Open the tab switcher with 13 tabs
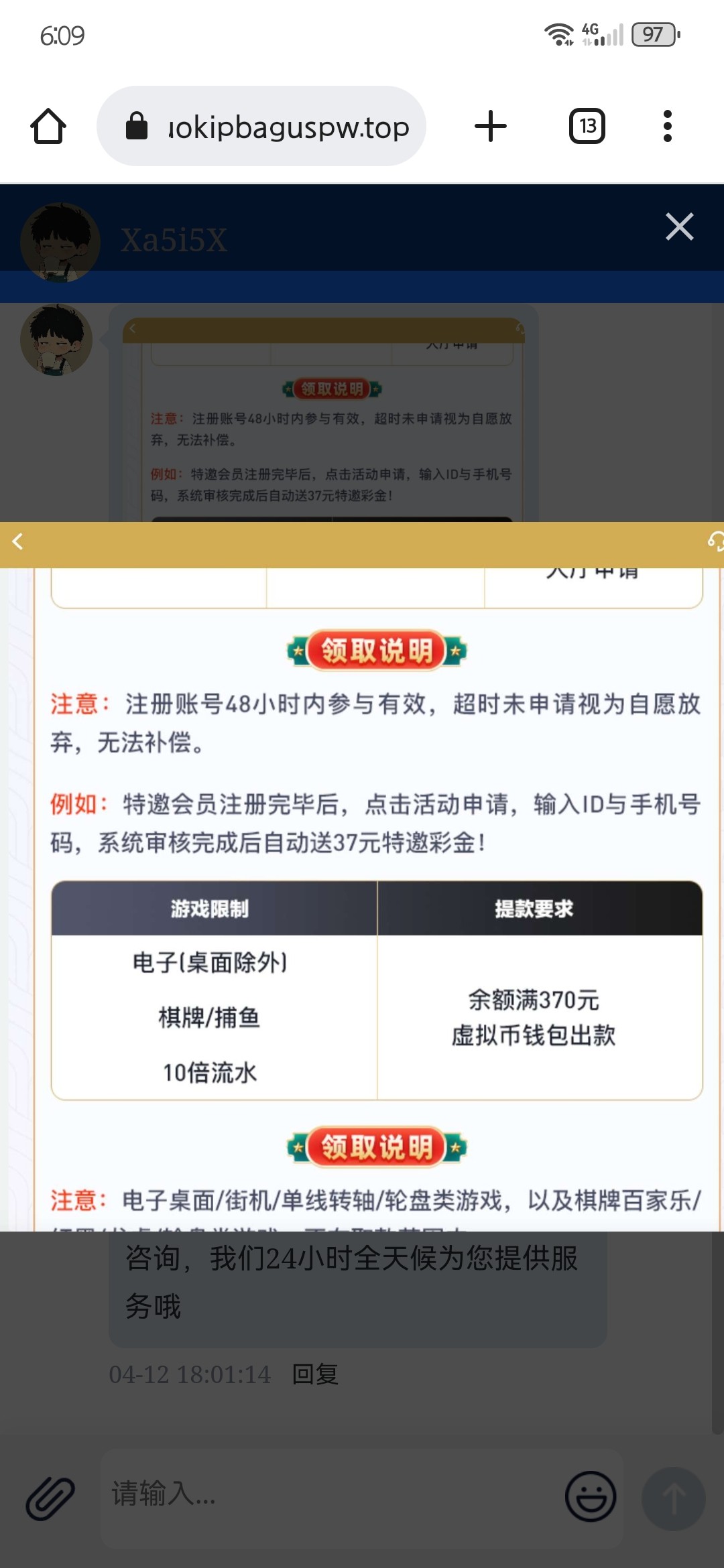This screenshot has height=1568, width=724. tap(587, 126)
